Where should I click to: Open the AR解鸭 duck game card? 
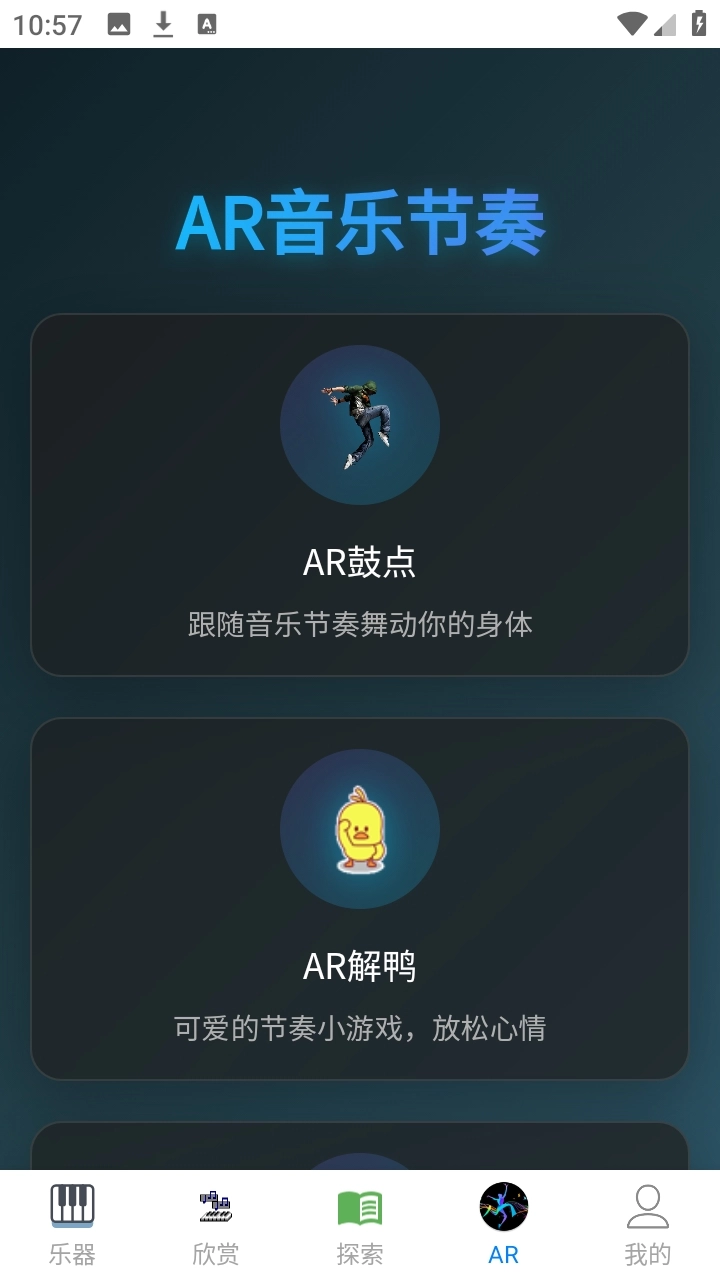coord(360,897)
